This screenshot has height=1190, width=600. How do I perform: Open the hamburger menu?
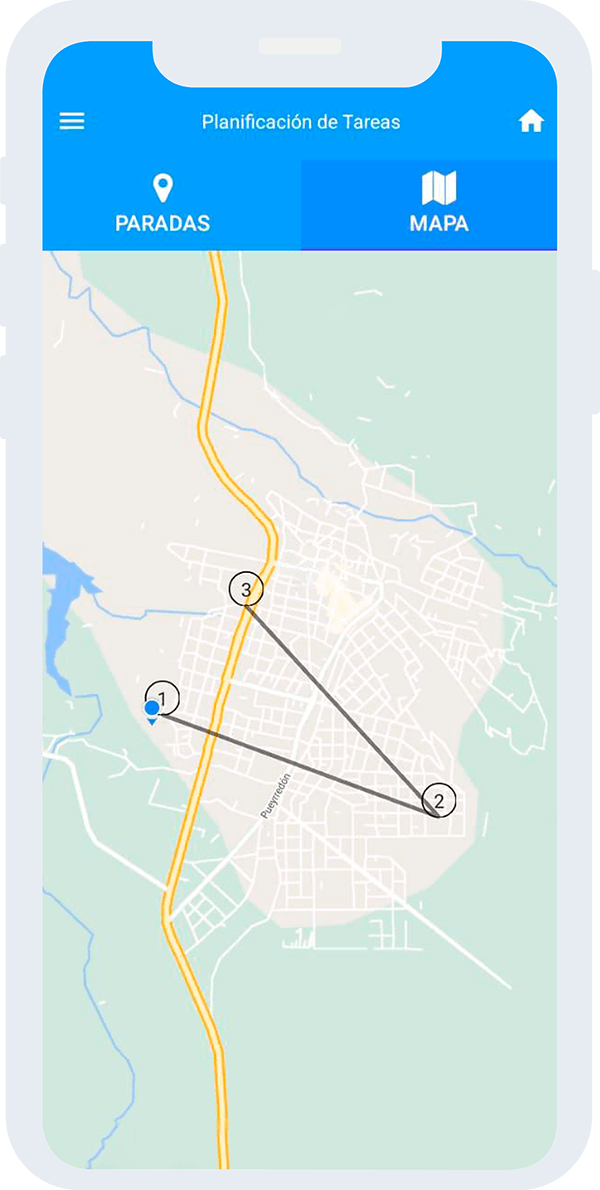tap(72, 121)
